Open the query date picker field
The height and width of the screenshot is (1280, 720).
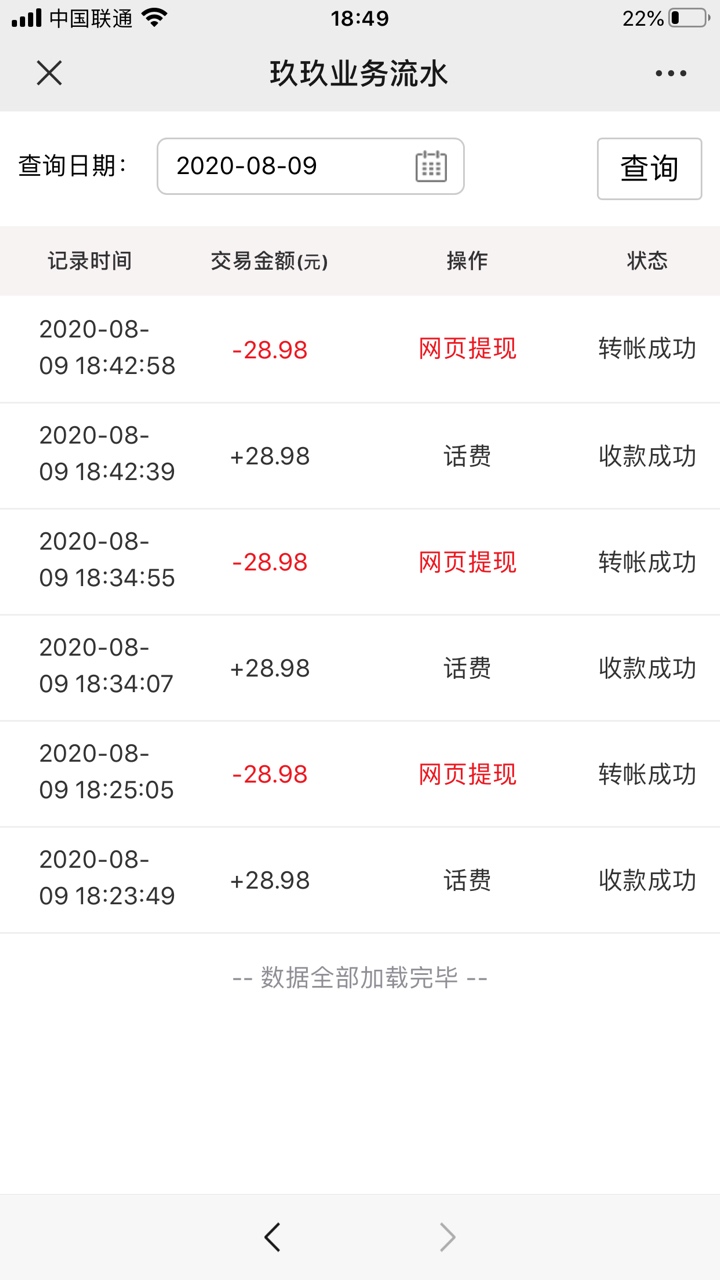coord(310,166)
